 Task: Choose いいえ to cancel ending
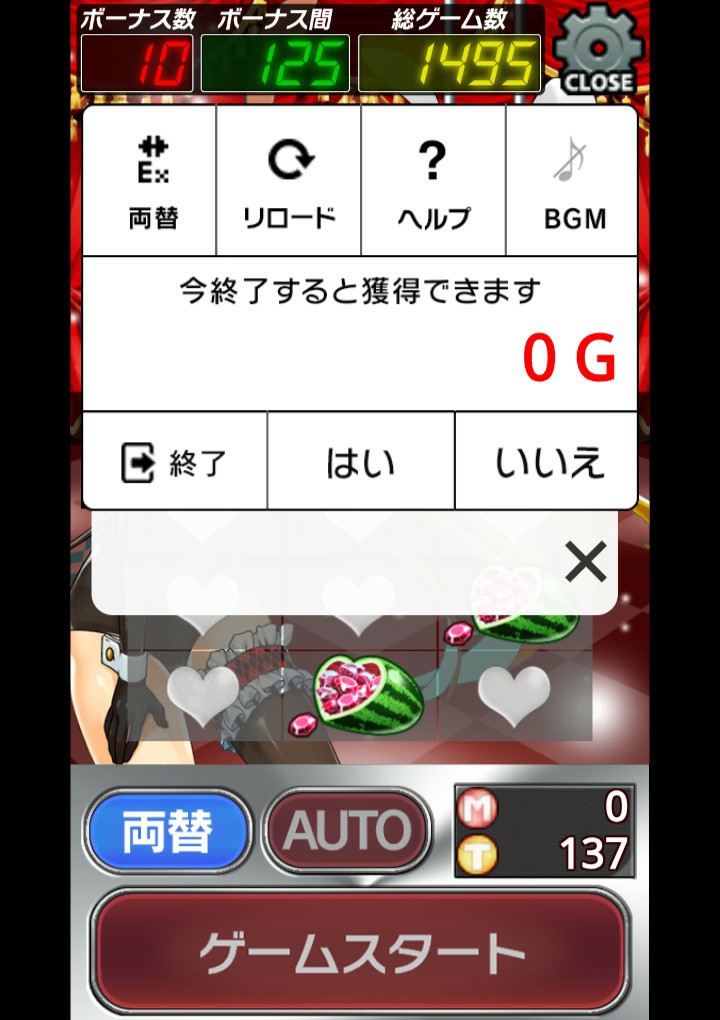(548, 462)
